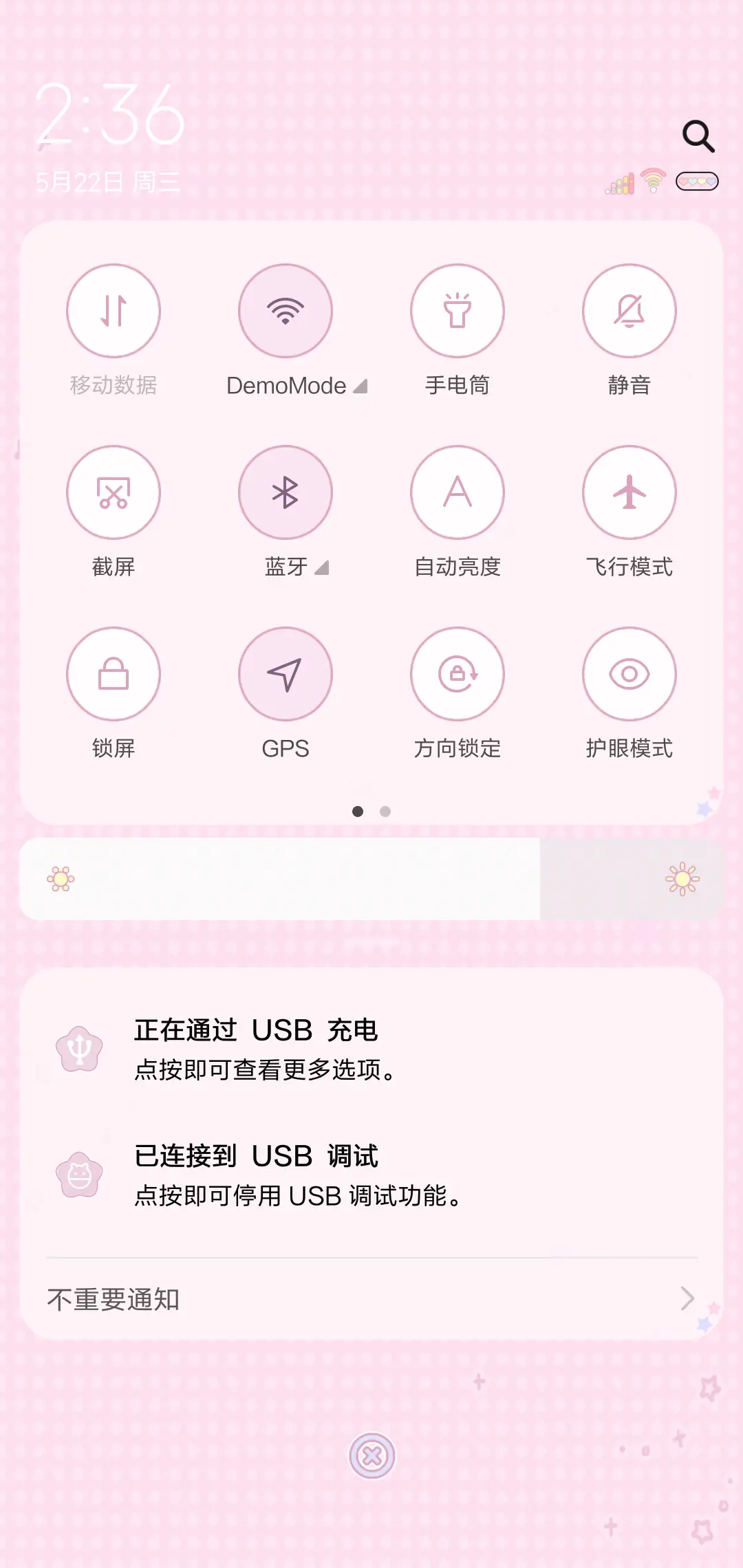This screenshot has width=743, height=1568.
Task: Take a screenshot with 截屏
Action: pyautogui.click(x=114, y=492)
